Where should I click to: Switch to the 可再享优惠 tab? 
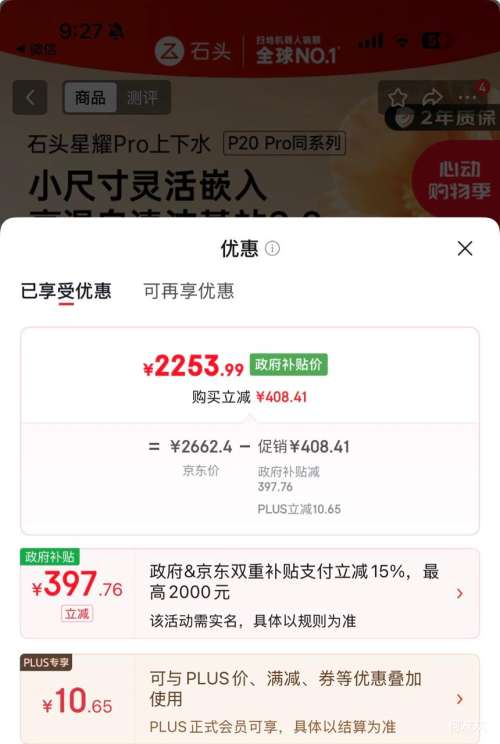pos(189,291)
